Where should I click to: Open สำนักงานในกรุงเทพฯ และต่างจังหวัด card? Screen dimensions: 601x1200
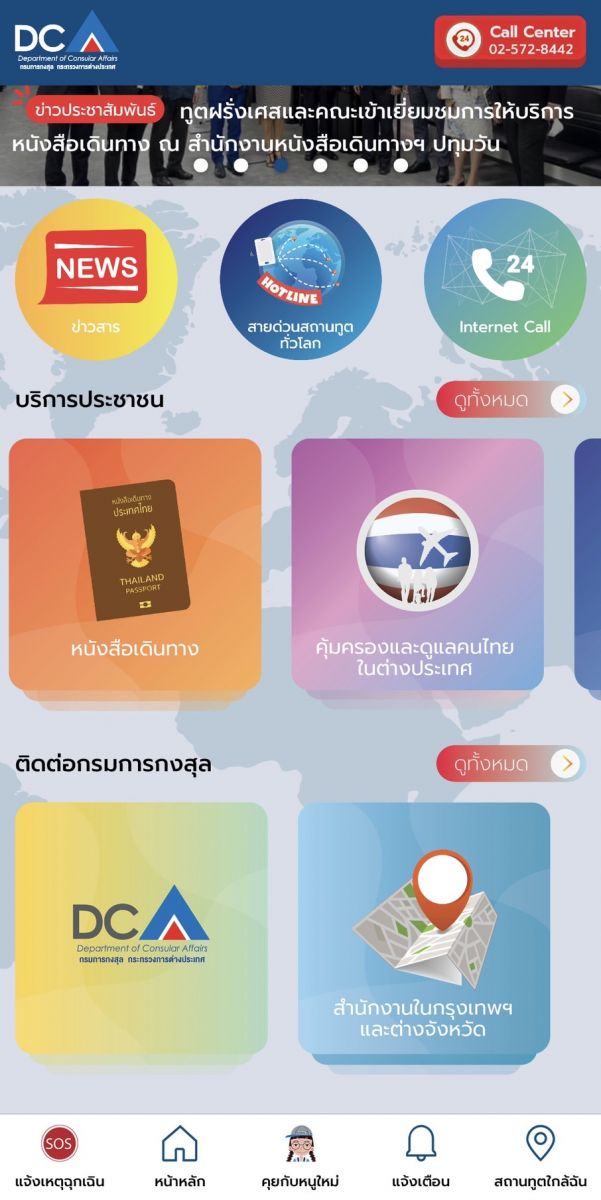click(424, 928)
